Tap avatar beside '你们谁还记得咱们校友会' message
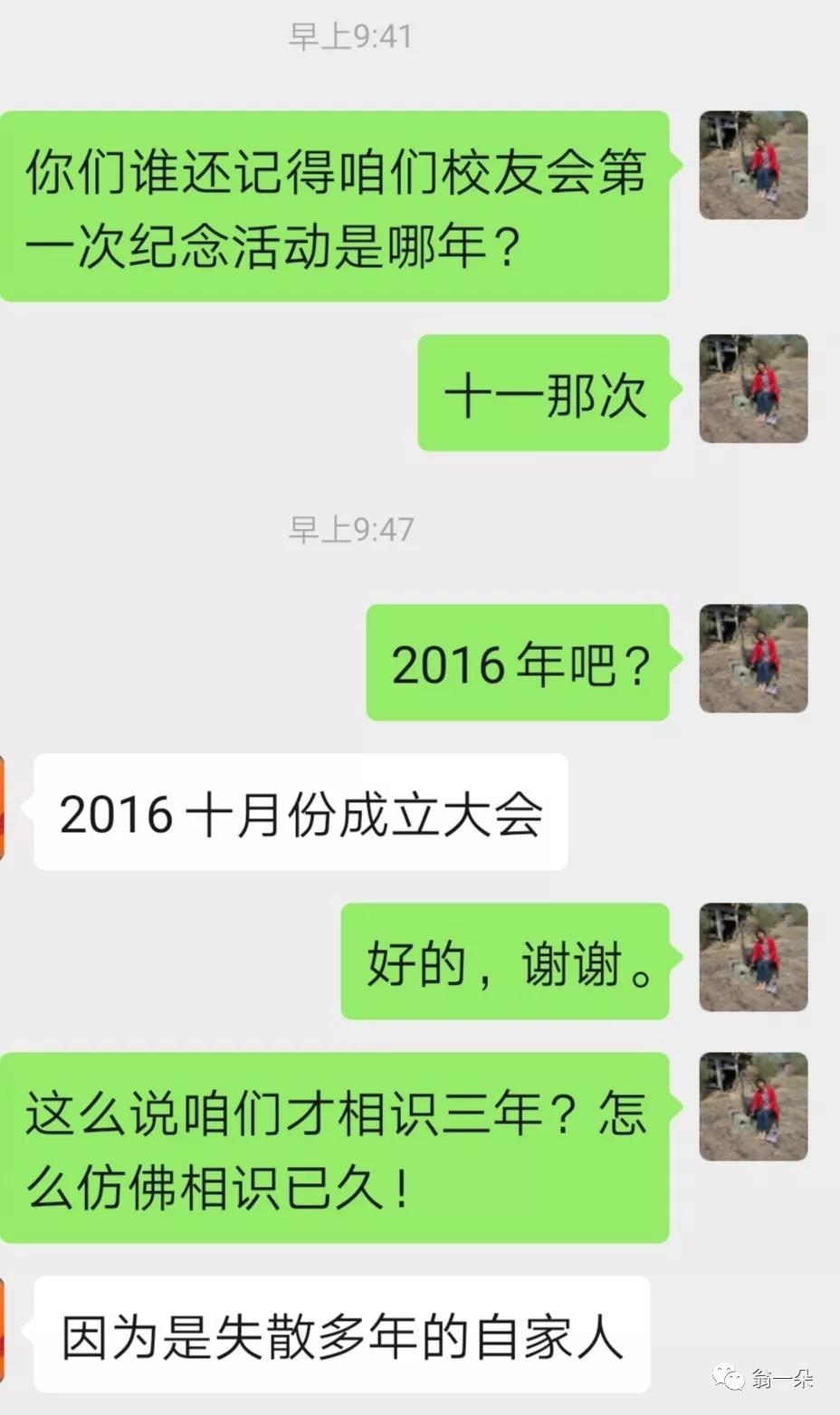Screen dimensions: 840x1415 click(x=753, y=165)
